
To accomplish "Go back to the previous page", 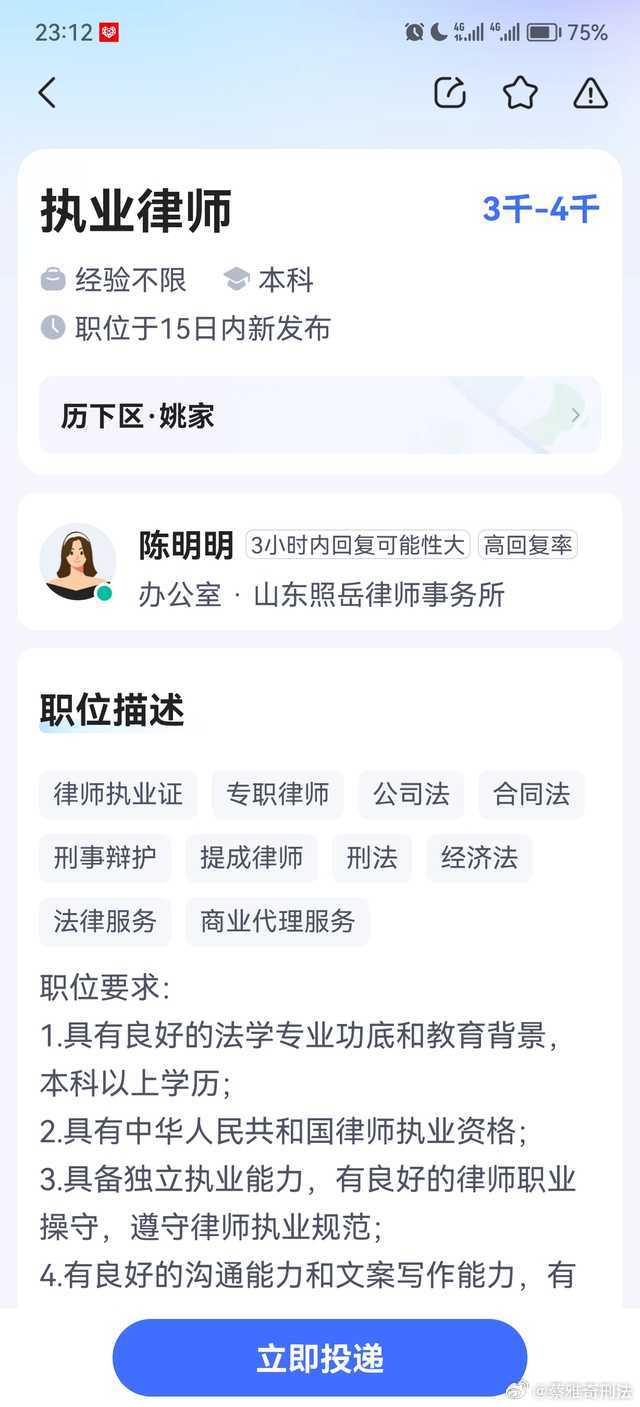I will coord(47,93).
